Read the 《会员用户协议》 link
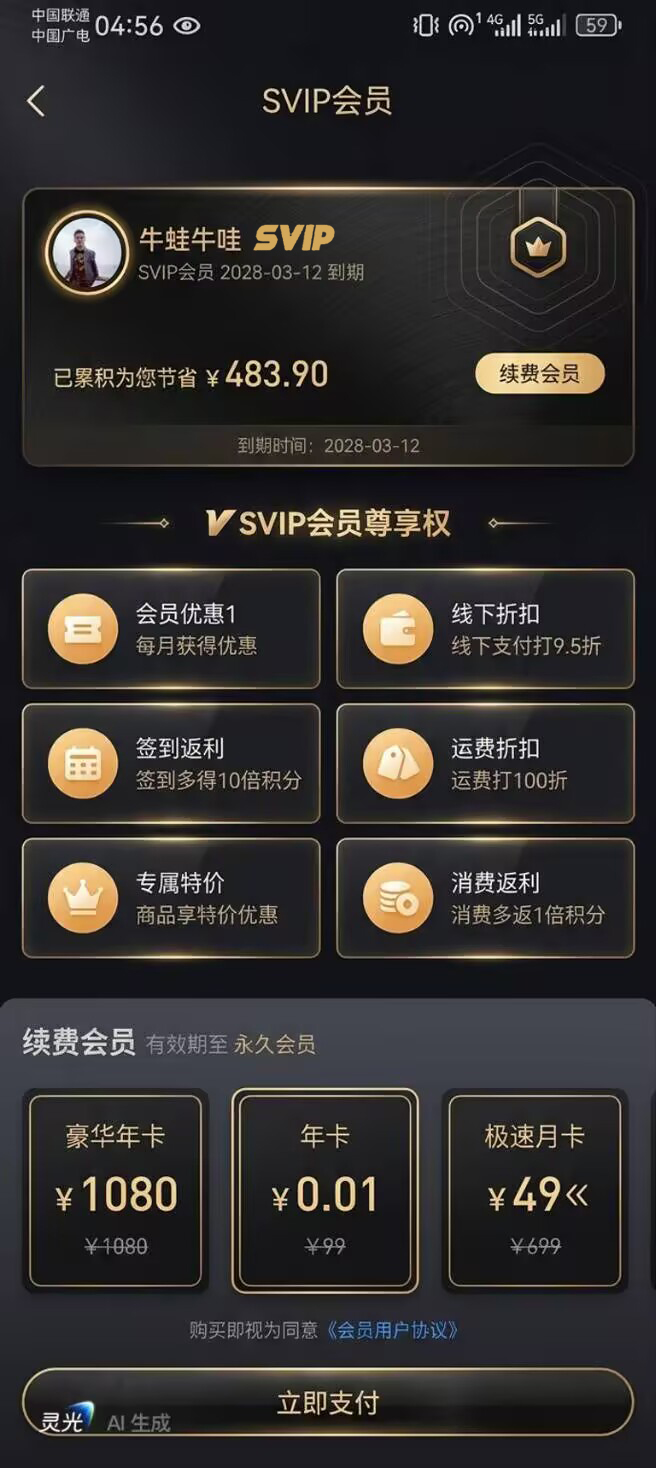Image resolution: width=656 pixels, height=1468 pixels. point(393,1330)
